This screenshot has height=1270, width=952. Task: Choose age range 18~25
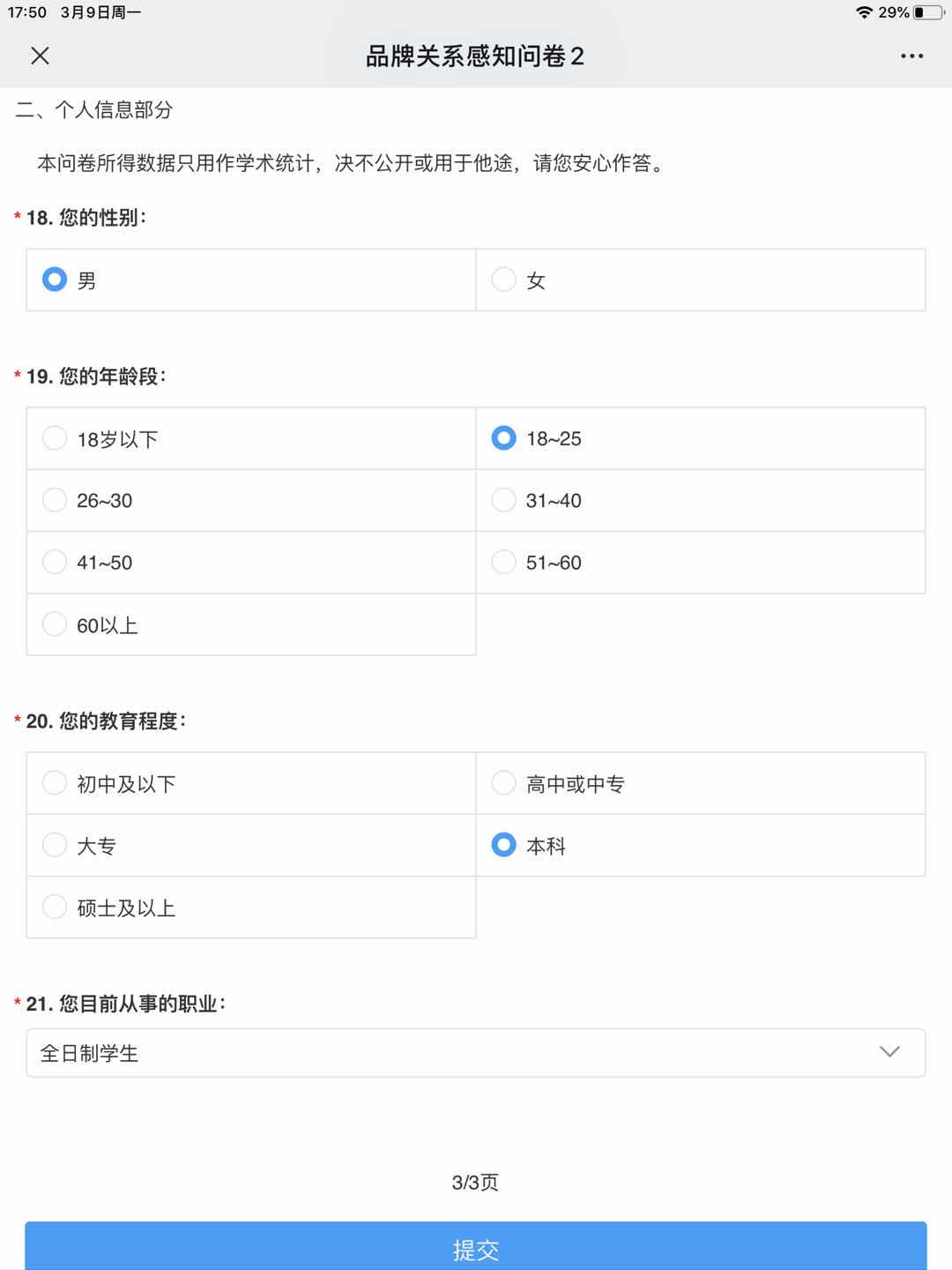pyautogui.click(x=504, y=438)
